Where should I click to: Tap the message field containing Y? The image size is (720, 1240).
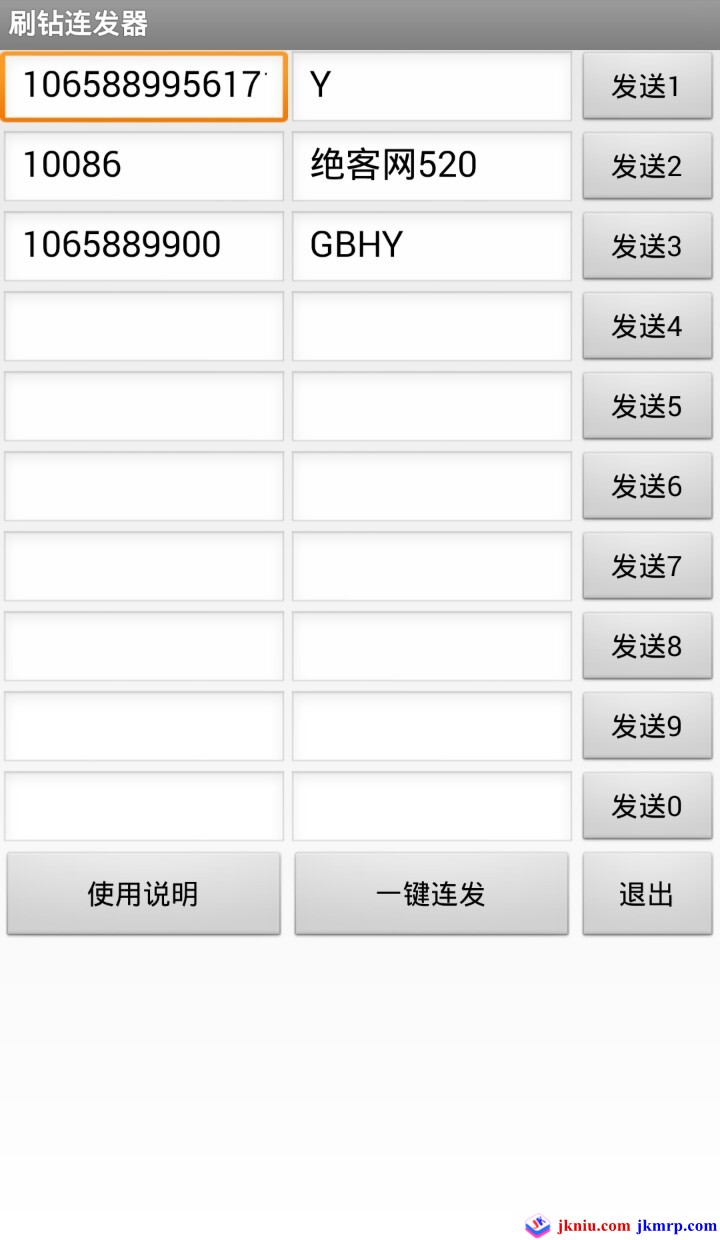[x=431, y=86]
